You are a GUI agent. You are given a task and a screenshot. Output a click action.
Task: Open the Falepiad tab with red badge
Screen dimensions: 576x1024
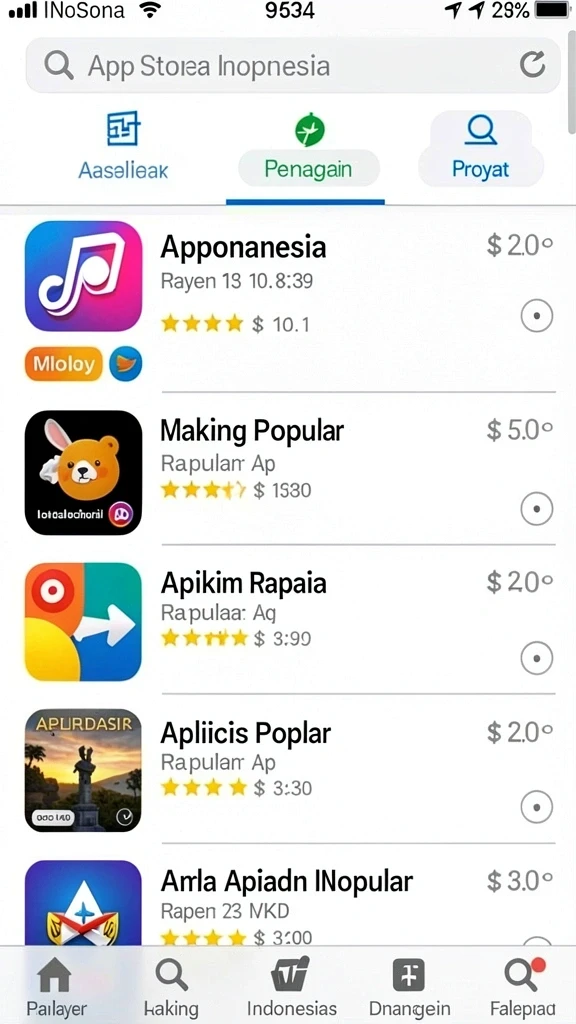point(522,986)
